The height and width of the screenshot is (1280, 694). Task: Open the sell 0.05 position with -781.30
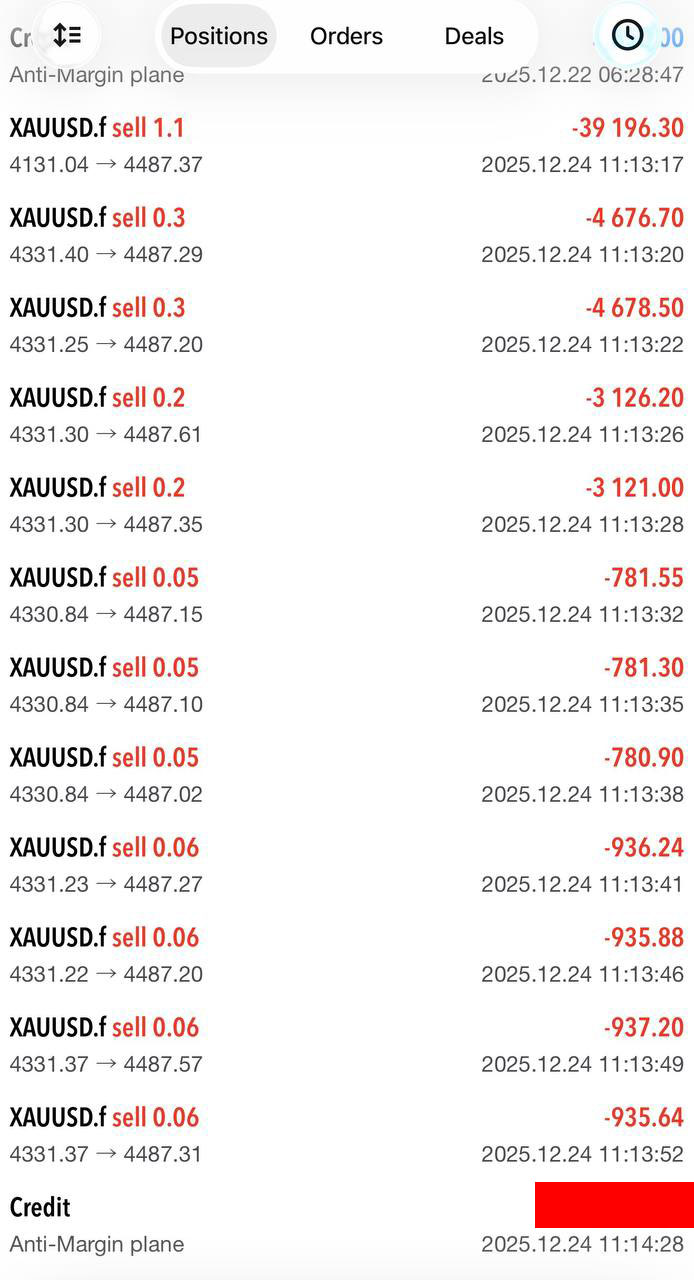pos(346,685)
